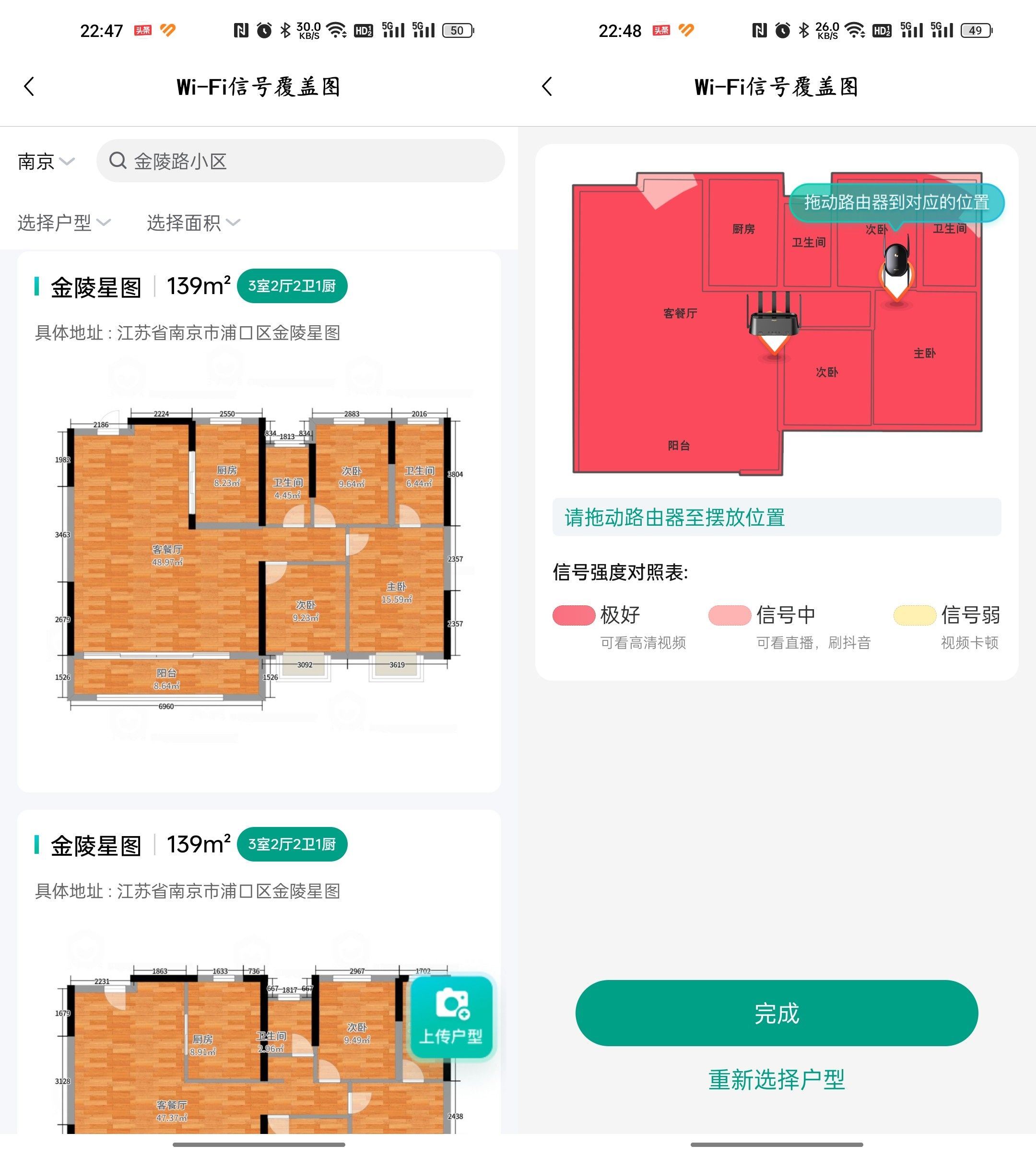Screen dimensions: 1036x1157
Task: Go back from the router placement screen
Action: (548, 86)
